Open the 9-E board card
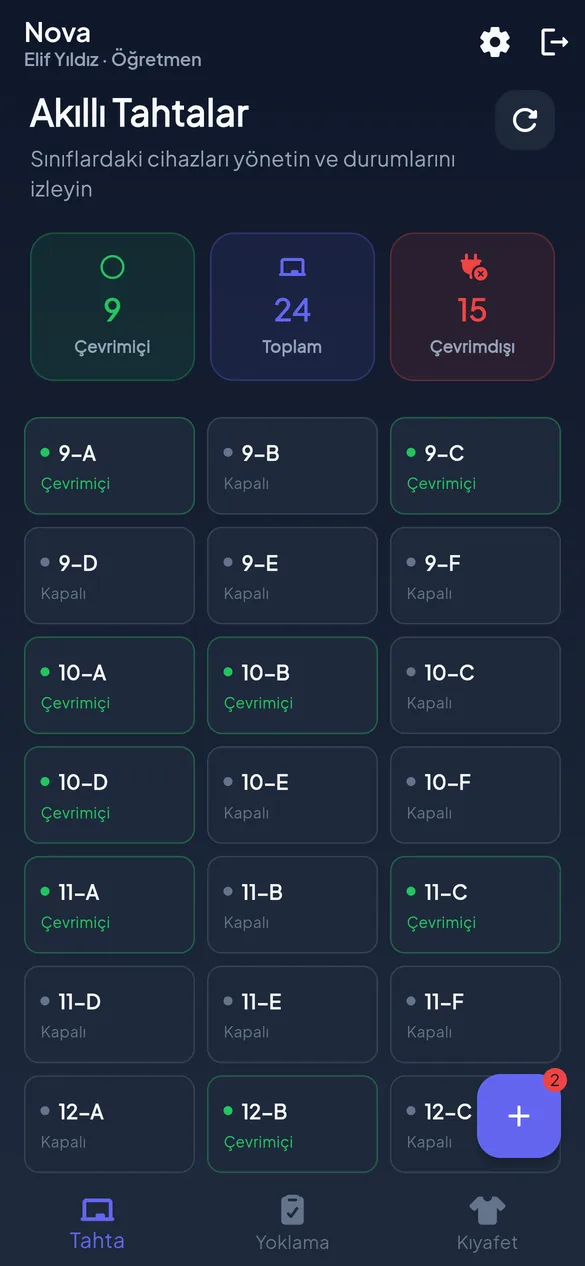The width and height of the screenshot is (585, 1266). click(292, 576)
